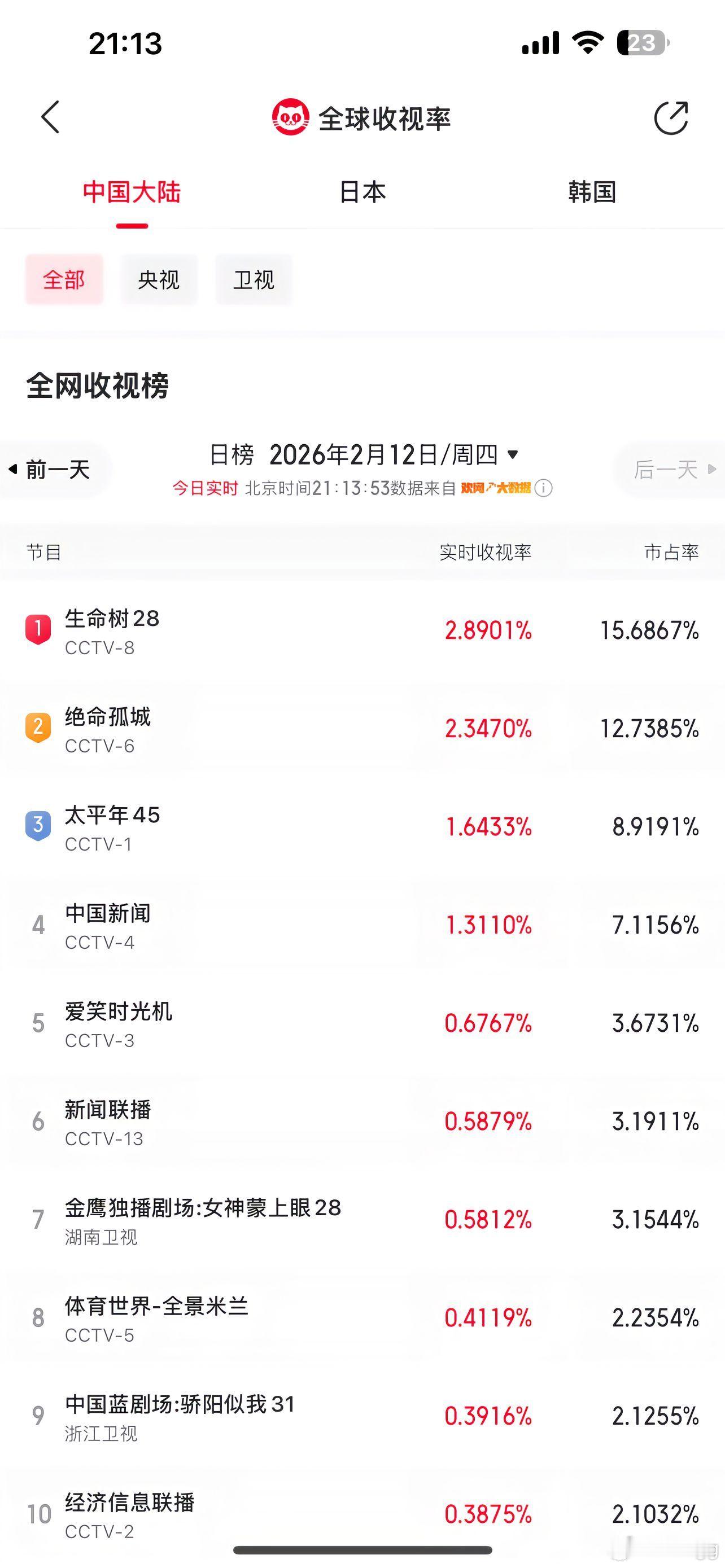This screenshot has height=1568, width=725.
Task: Go back using the top-left arrow
Action: click(50, 117)
